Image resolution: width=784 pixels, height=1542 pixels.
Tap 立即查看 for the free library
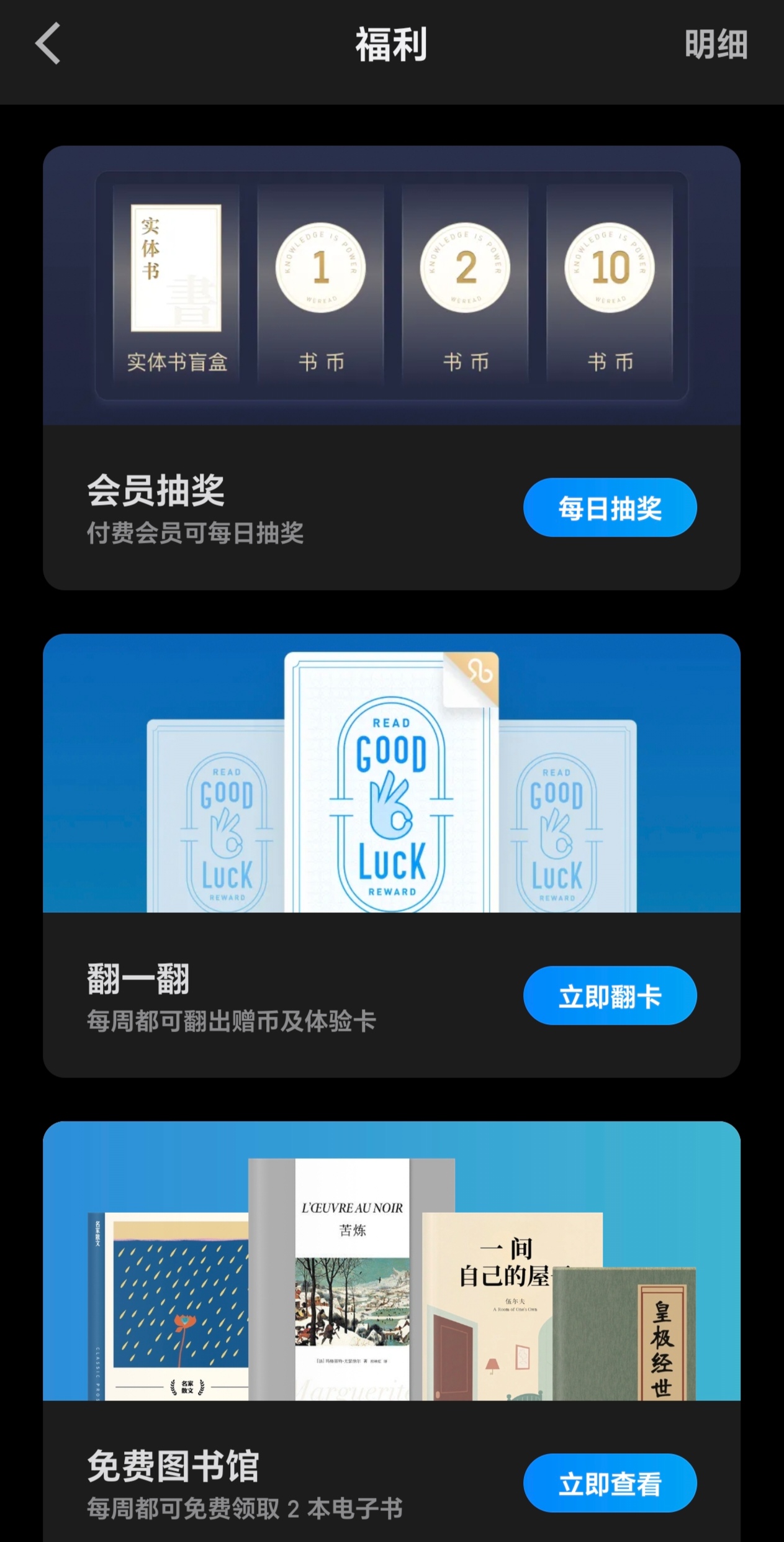(610, 1483)
